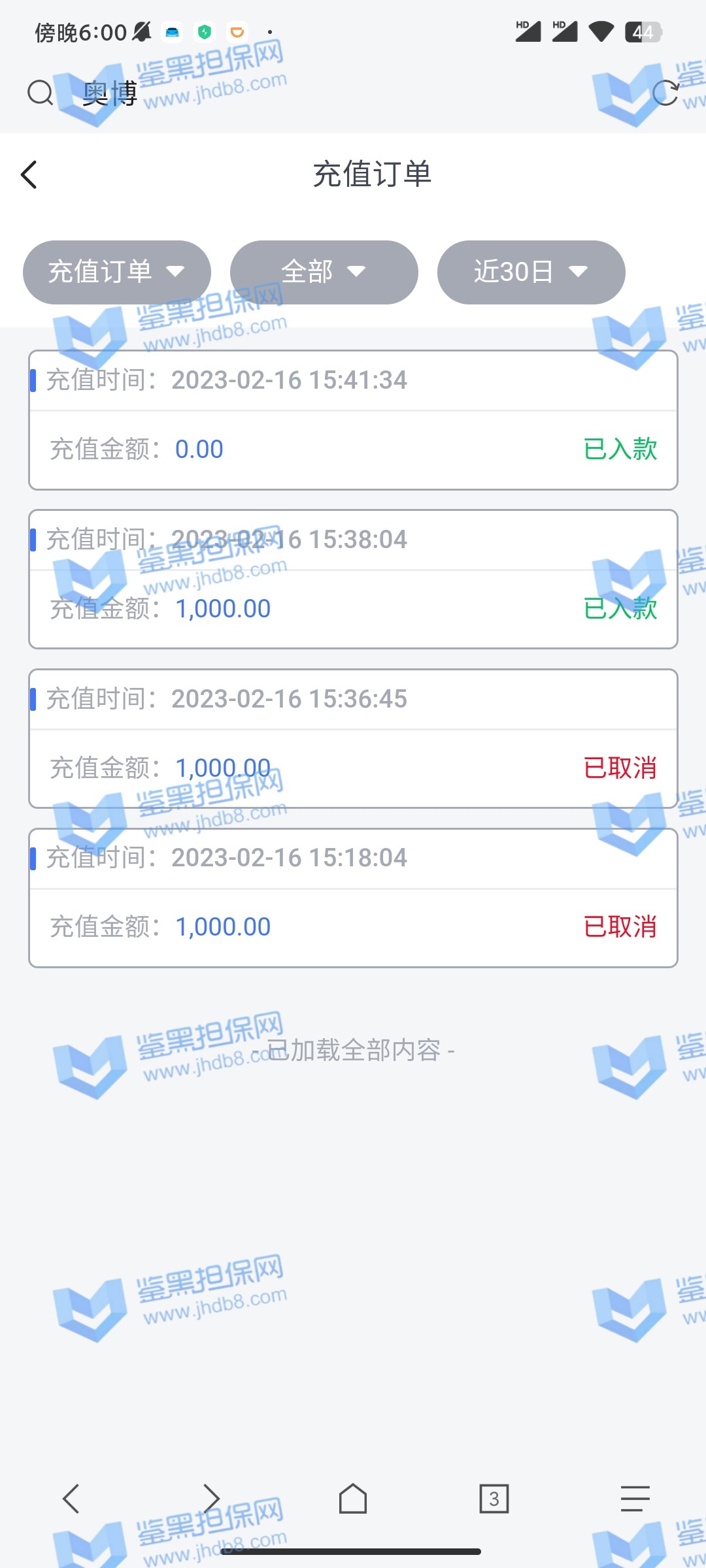Expand the 充值订单 order type dropdown
Viewport: 706px width, 1568px height.
pyautogui.click(x=117, y=272)
